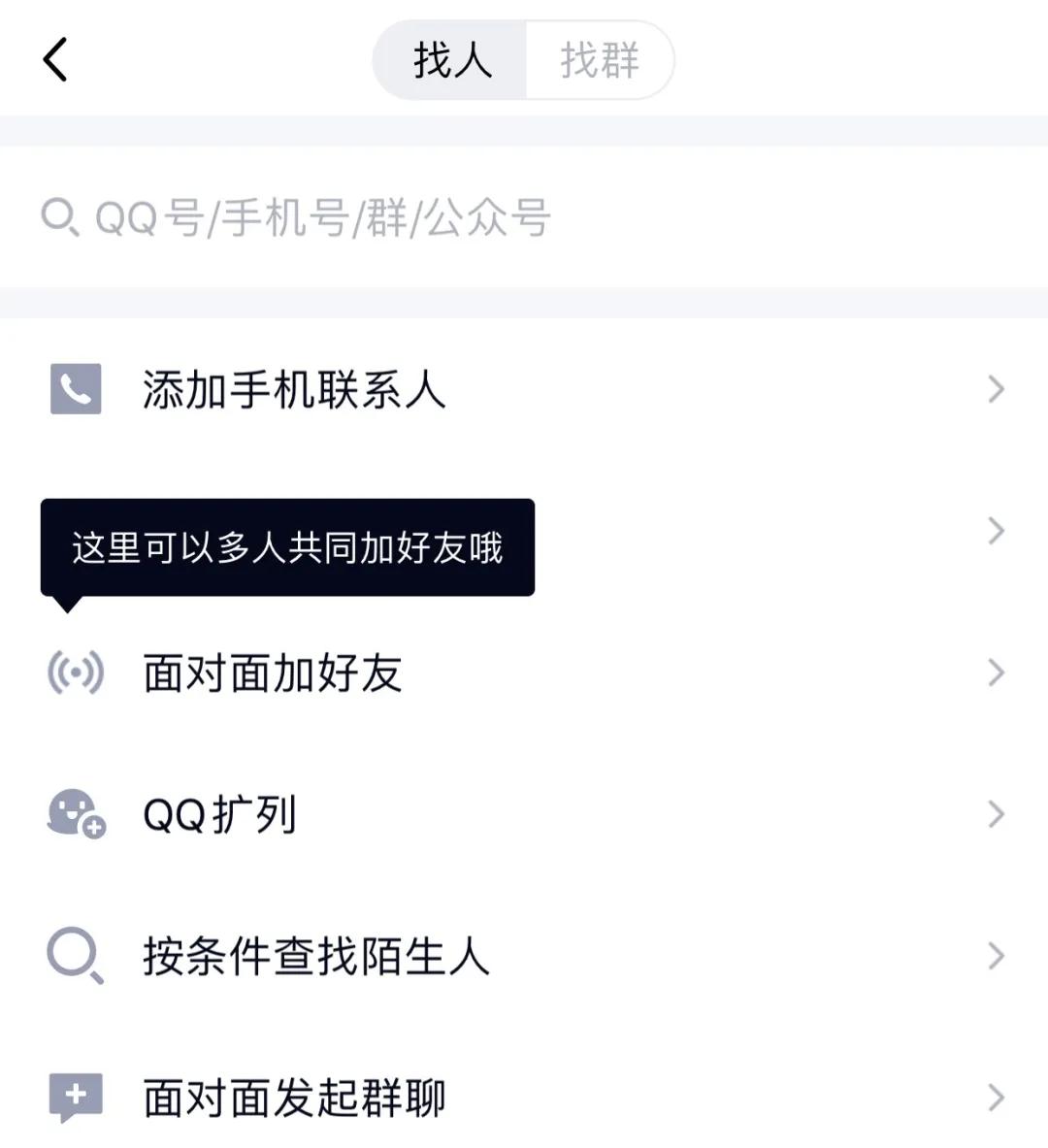
Task: Switch to the 找群 tab
Action: [x=599, y=60]
